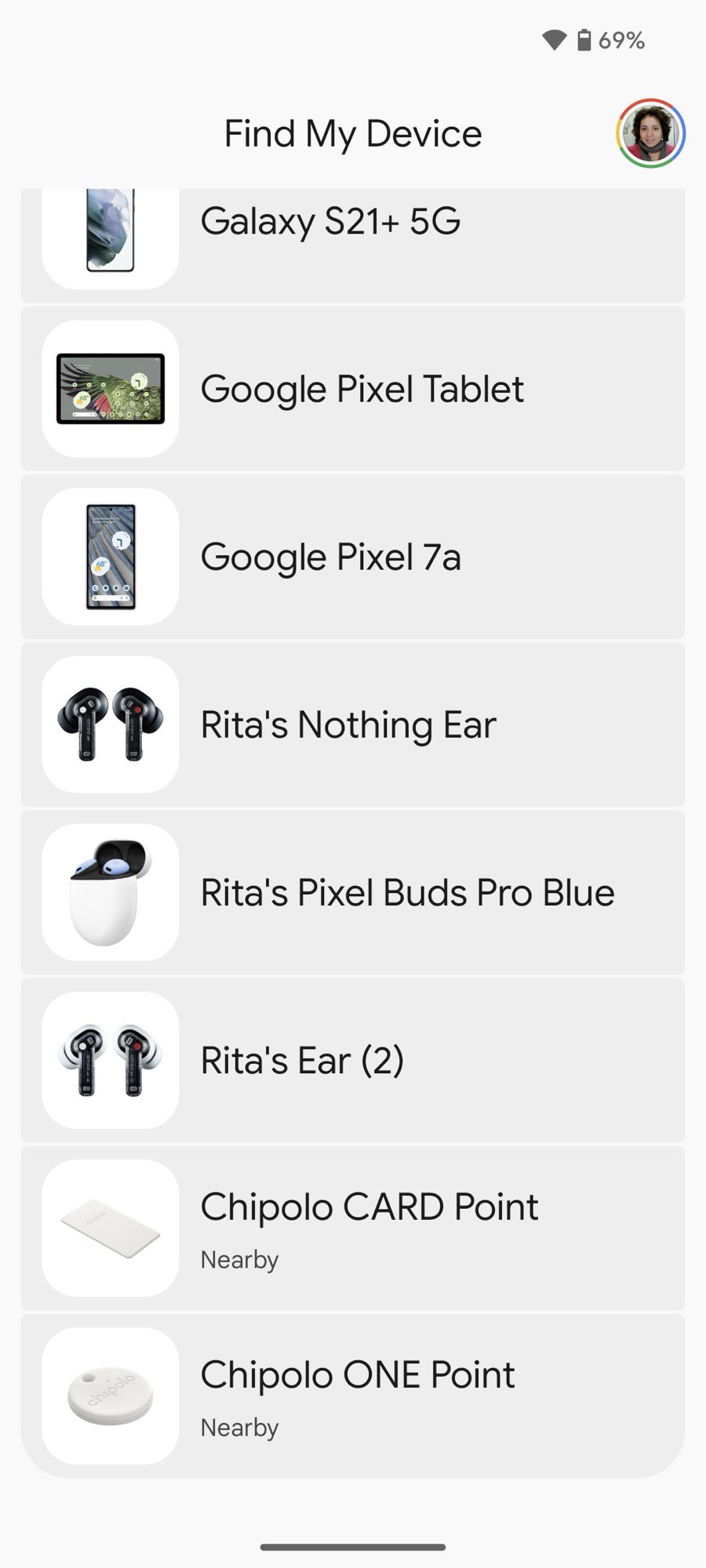Choose the Chipolo ONE Point tracker
706x1568 pixels.
353,1396
